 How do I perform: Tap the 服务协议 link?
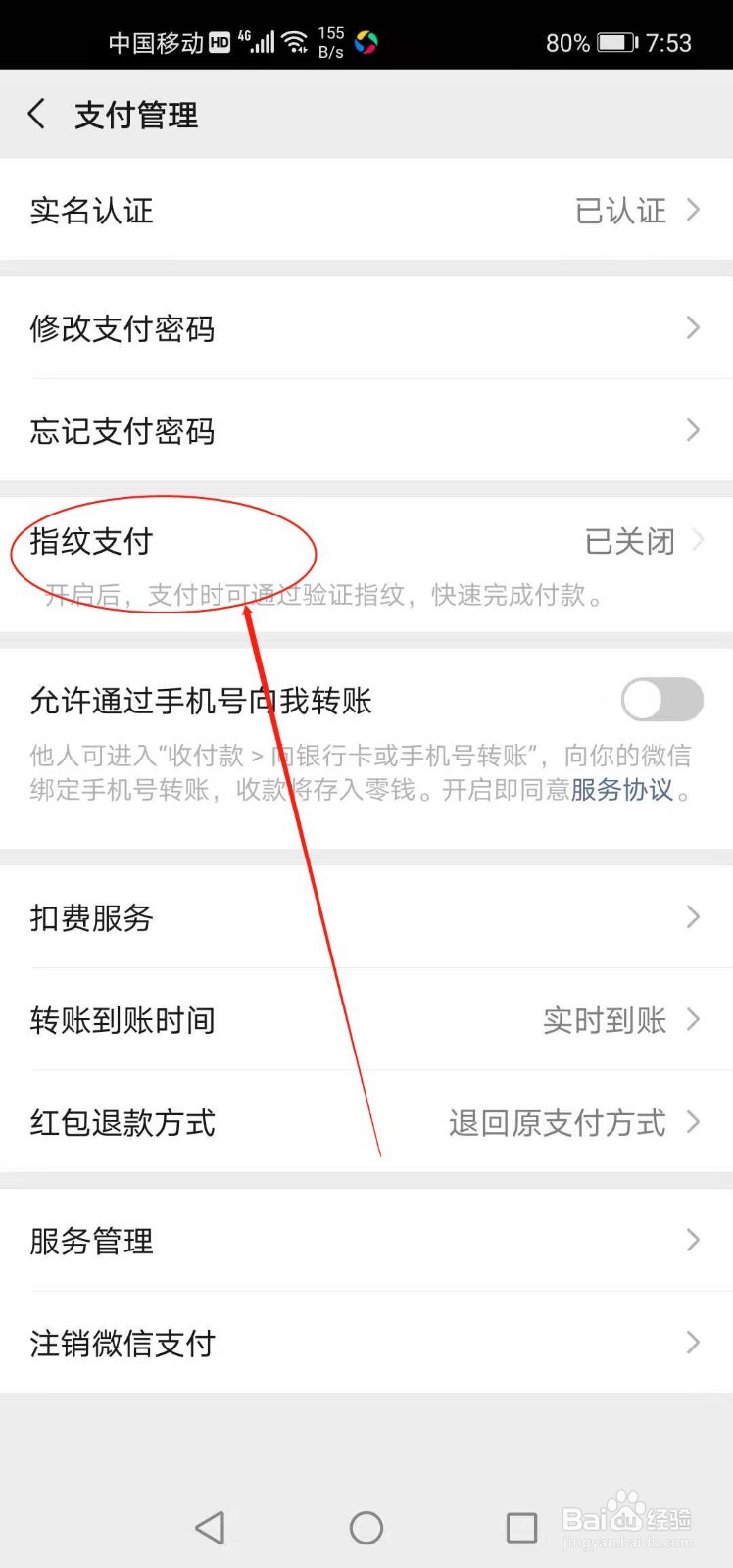tap(623, 789)
